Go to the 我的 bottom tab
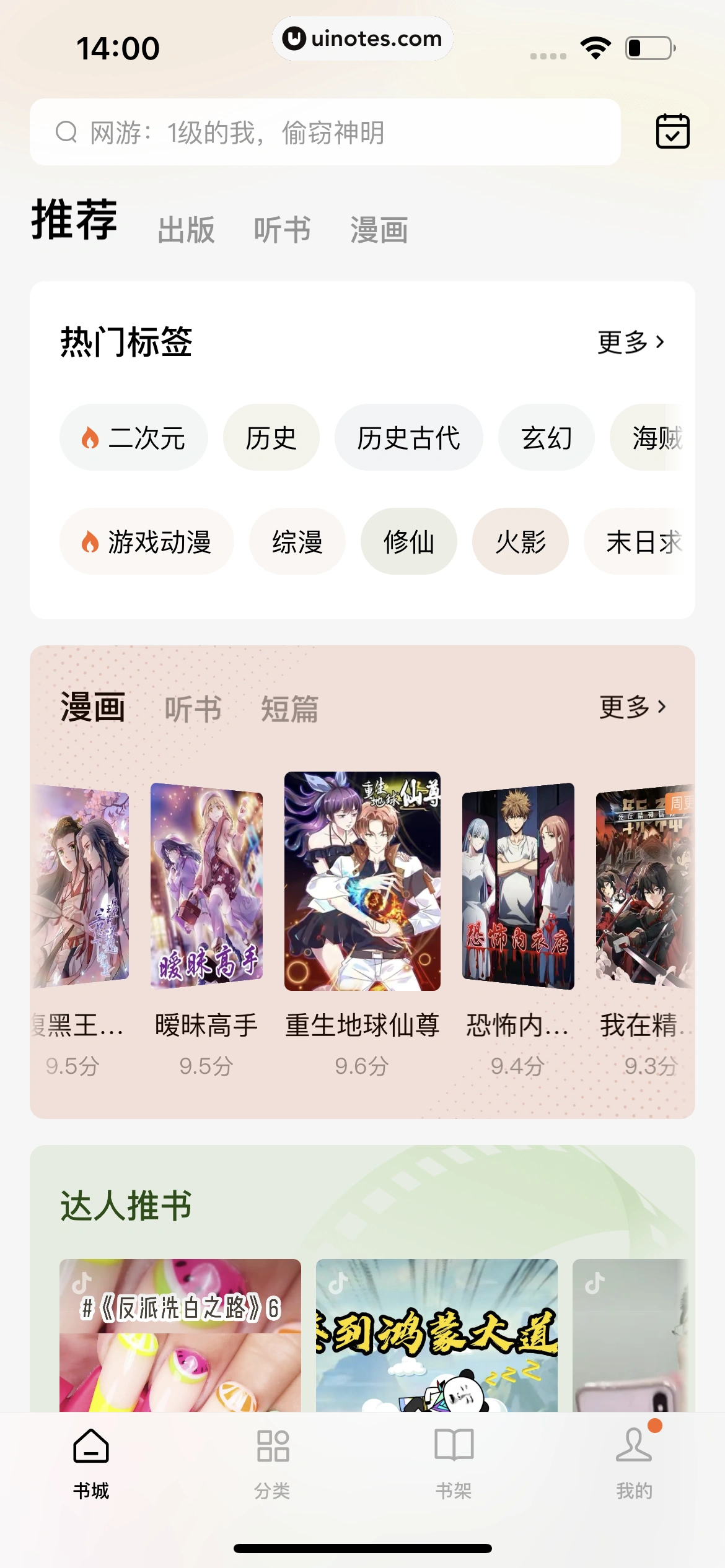The height and width of the screenshot is (1568, 725). click(x=634, y=1463)
